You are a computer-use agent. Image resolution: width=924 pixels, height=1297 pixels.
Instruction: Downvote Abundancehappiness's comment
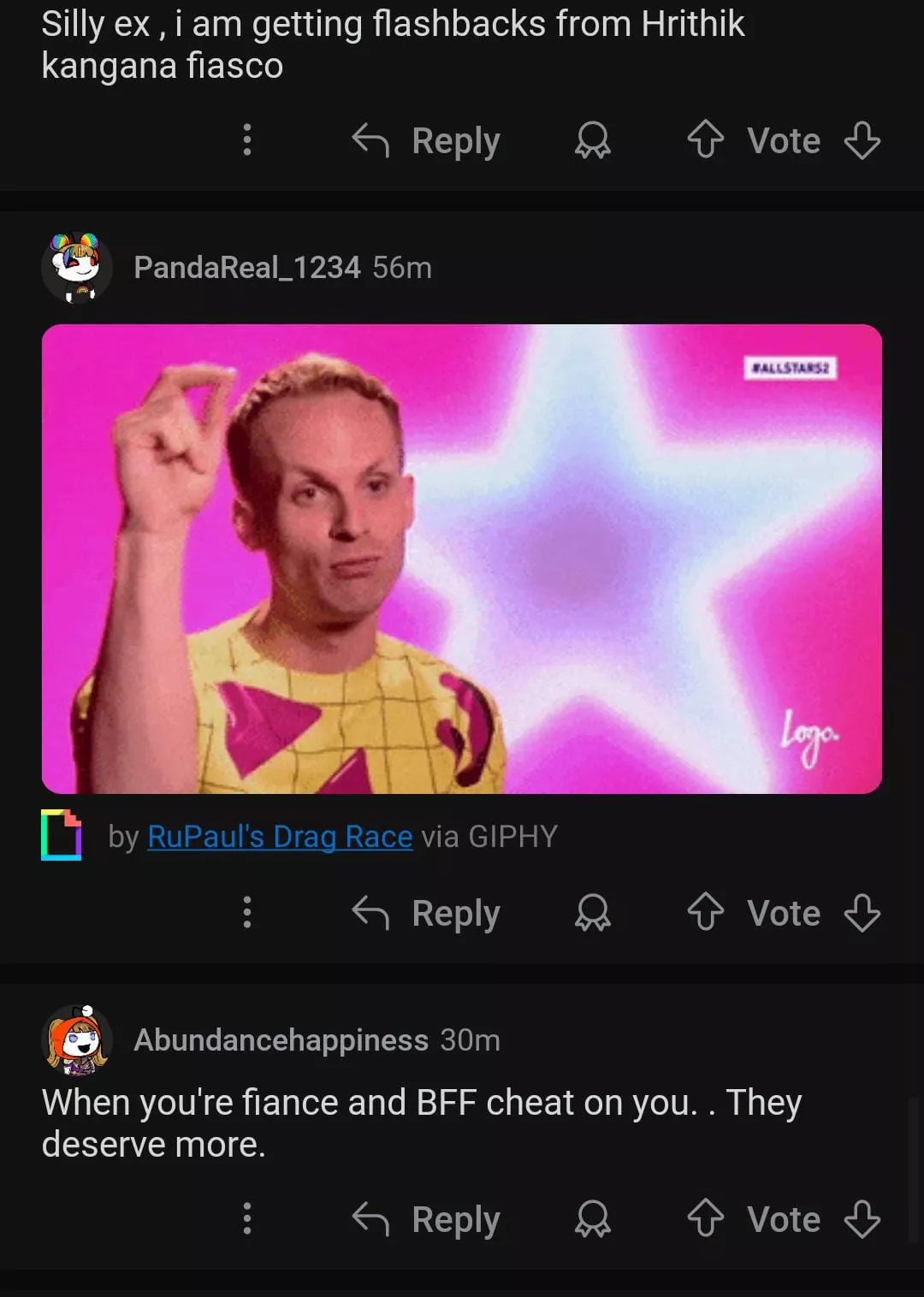coord(862,1220)
